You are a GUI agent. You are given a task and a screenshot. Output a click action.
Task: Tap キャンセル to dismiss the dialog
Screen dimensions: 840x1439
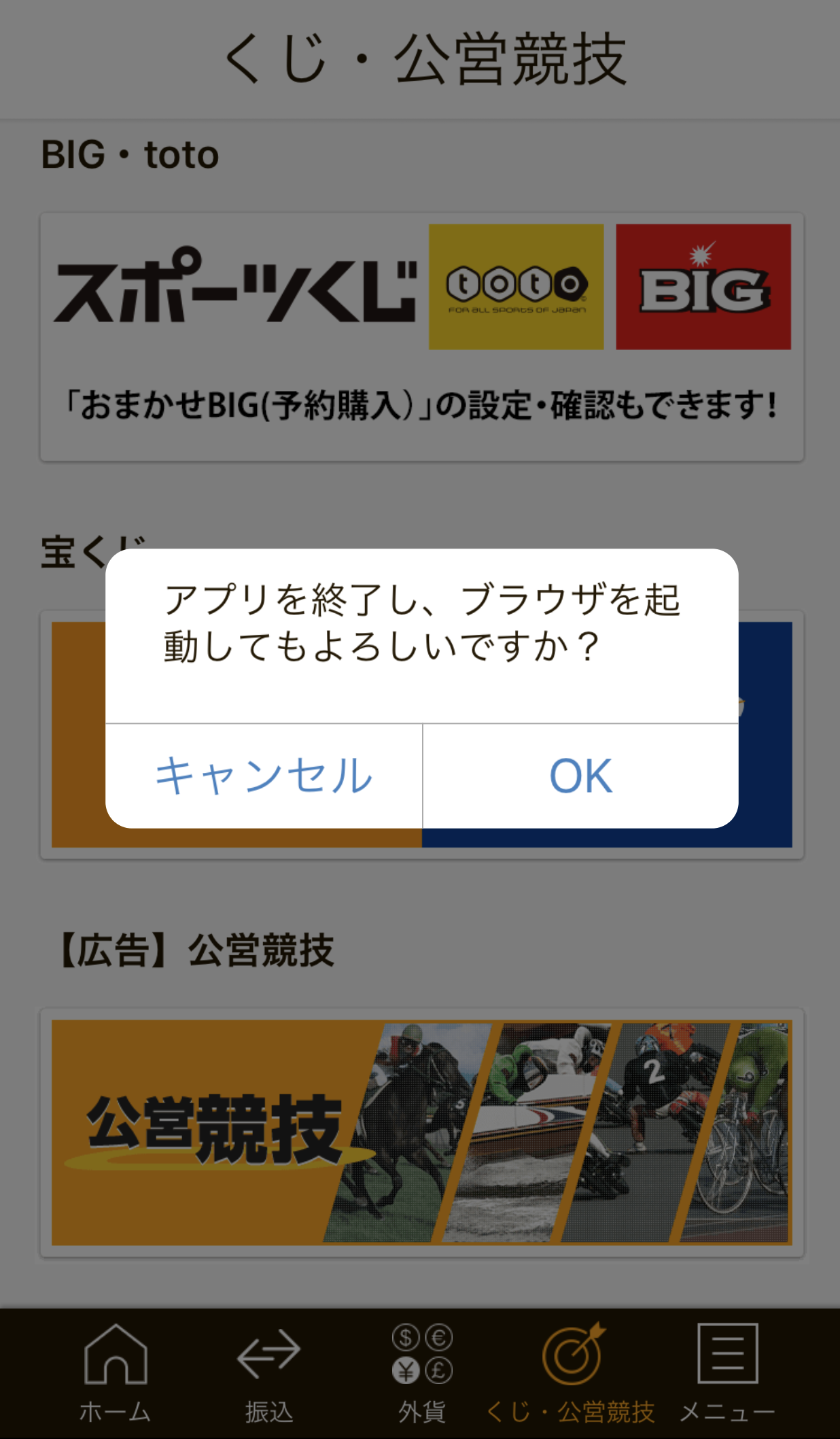click(264, 776)
